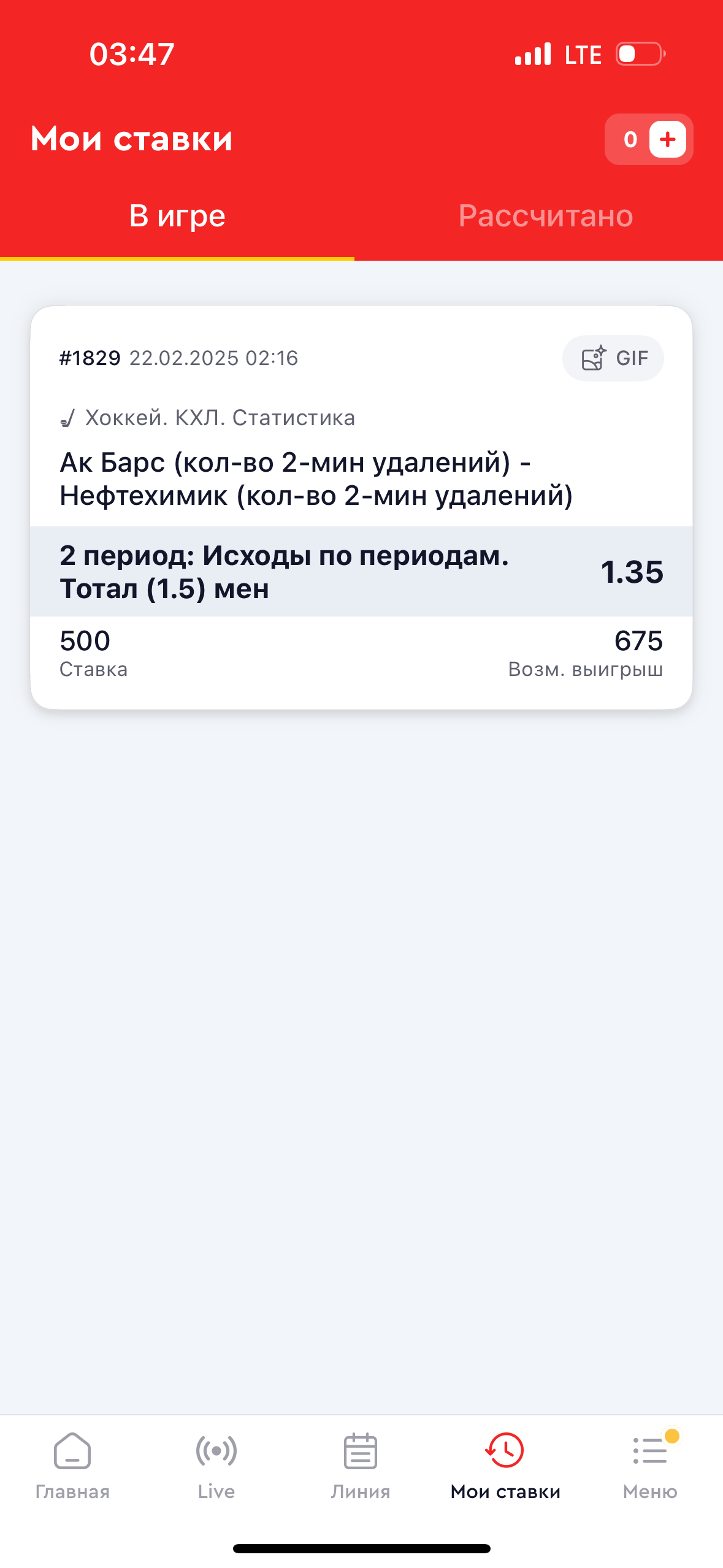Screen dimensions: 723x1568
Task: Go to the Главная tab
Action: (x=72, y=1467)
